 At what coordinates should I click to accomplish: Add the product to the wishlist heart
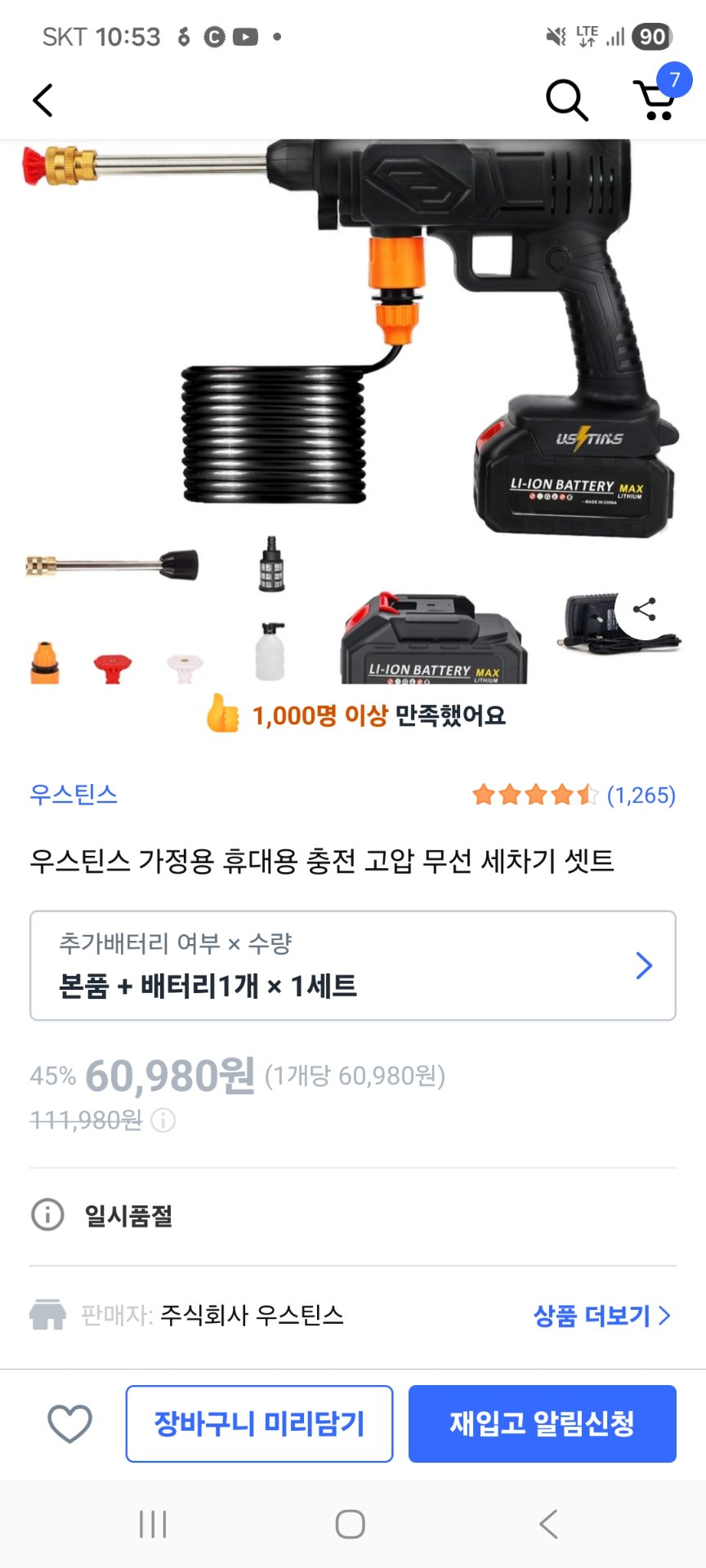[70, 1423]
